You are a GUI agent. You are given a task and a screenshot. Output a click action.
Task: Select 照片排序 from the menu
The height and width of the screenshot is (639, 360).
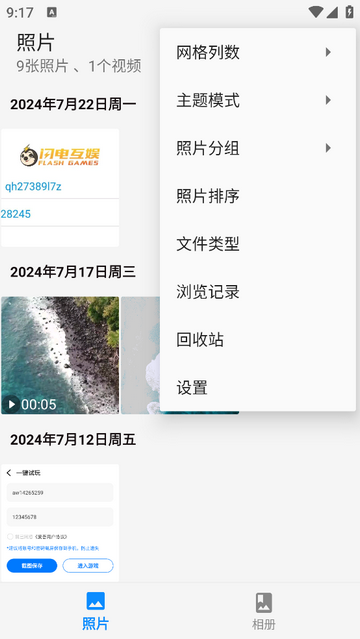pyautogui.click(x=258, y=196)
